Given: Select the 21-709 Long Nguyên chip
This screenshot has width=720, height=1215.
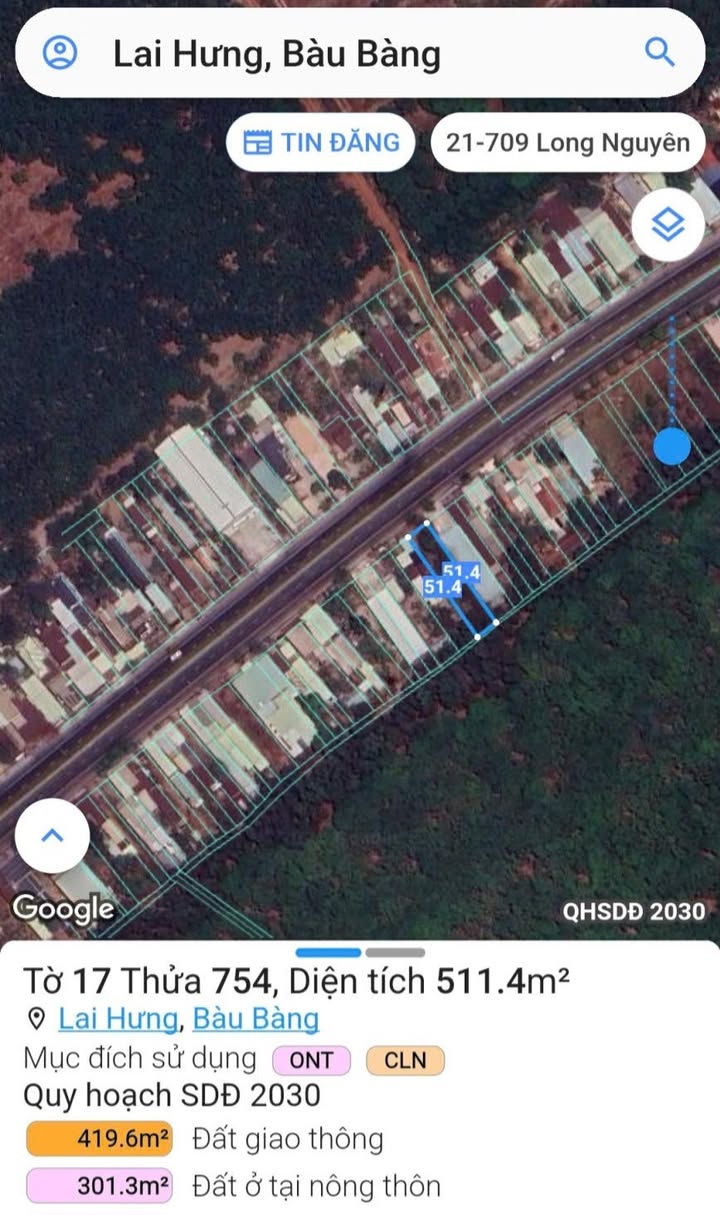Looking at the screenshot, I should (567, 143).
